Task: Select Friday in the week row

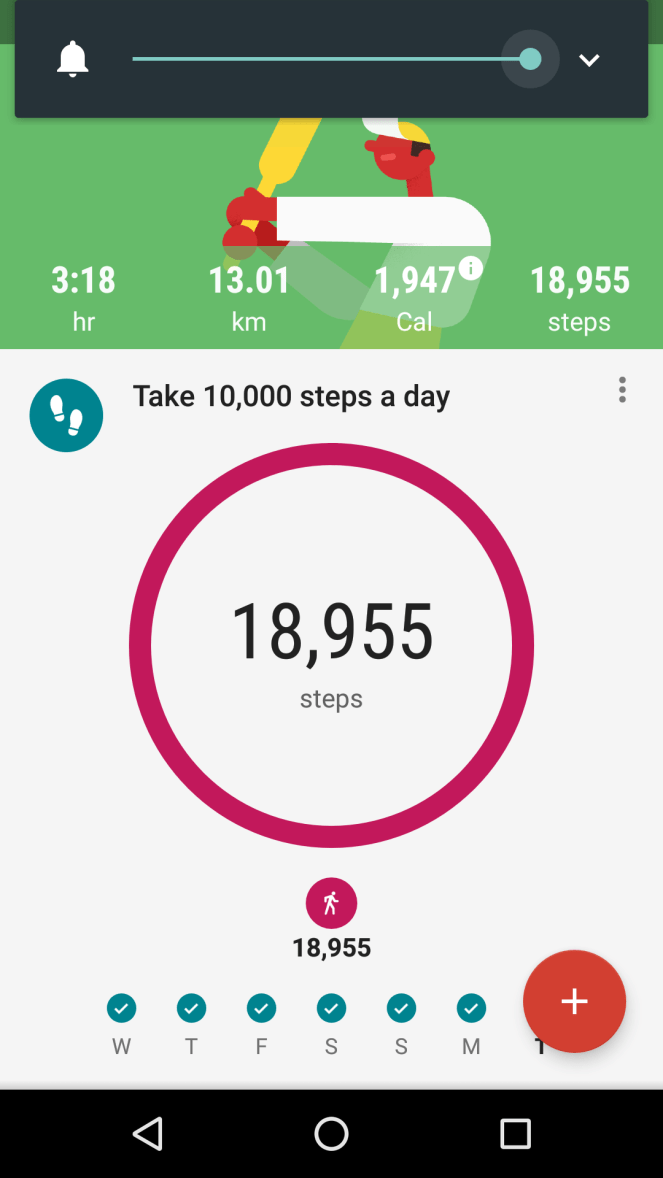Action: [261, 1009]
